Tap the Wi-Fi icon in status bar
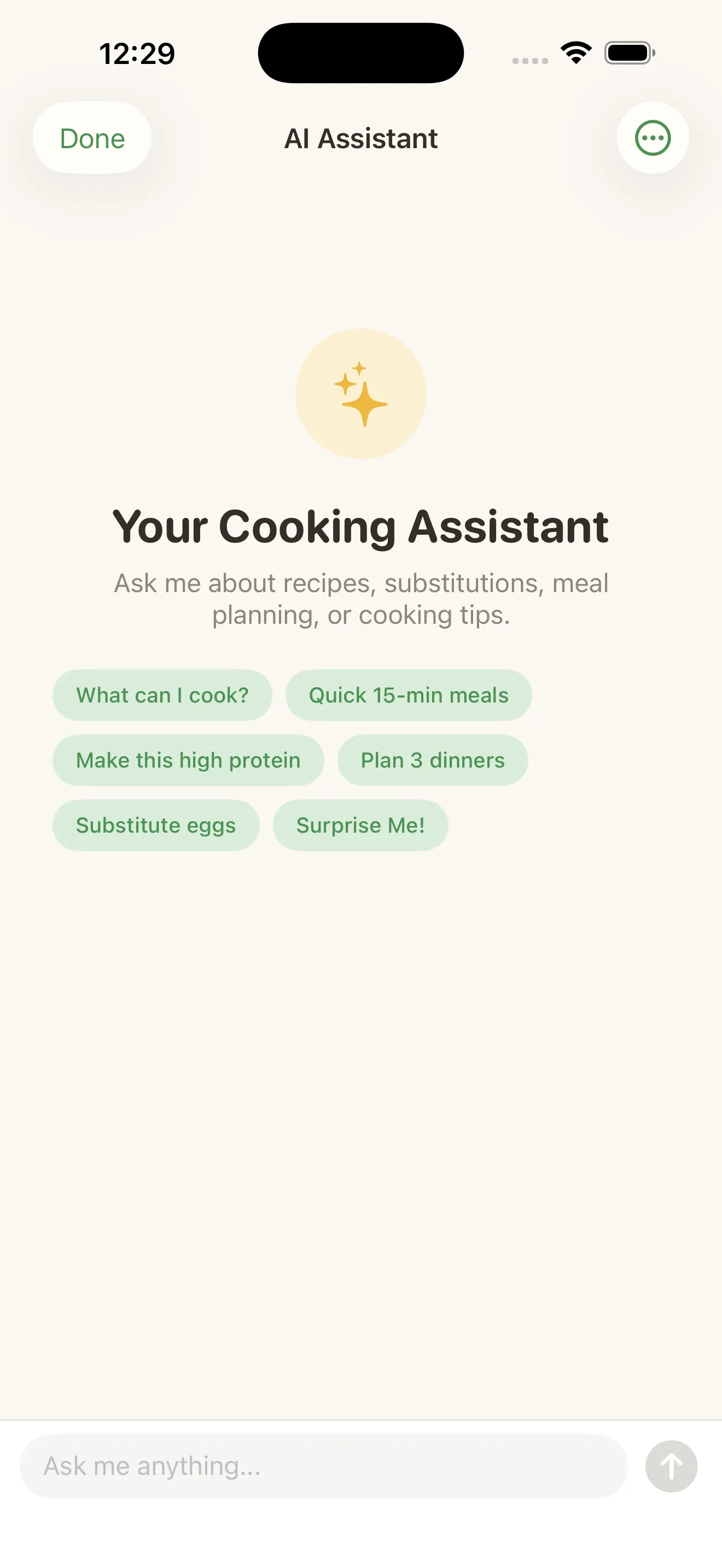 575,52
